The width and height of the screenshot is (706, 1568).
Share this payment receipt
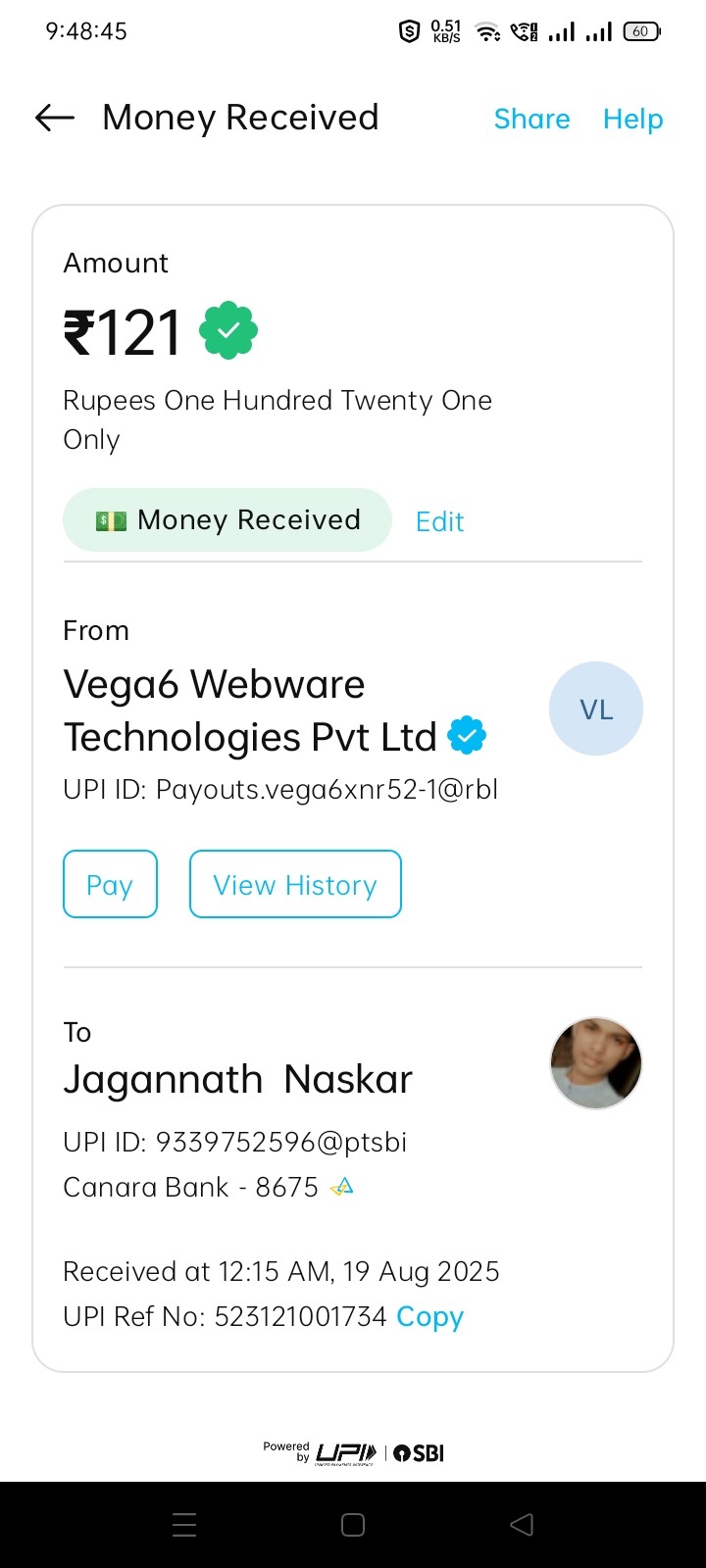coord(531,119)
